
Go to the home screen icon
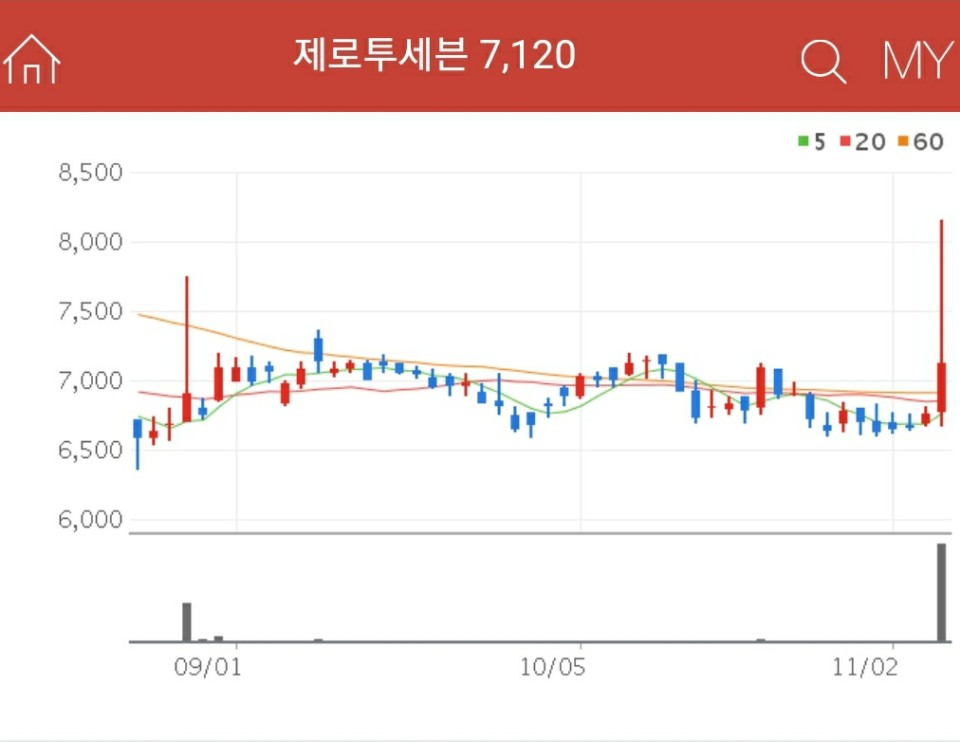click(x=31, y=59)
